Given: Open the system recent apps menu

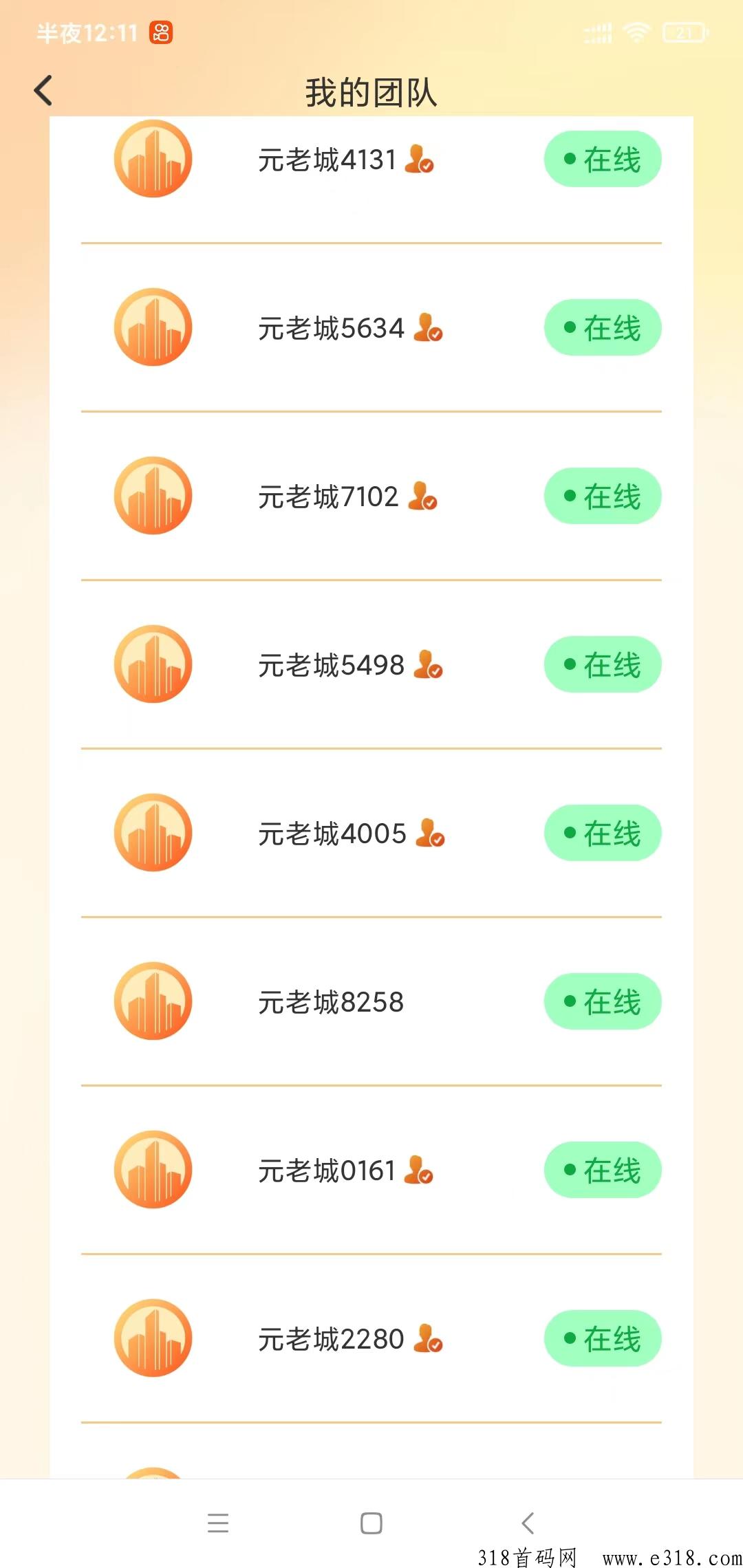Looking at the screenshot, I should click(x=218, y=1523).
